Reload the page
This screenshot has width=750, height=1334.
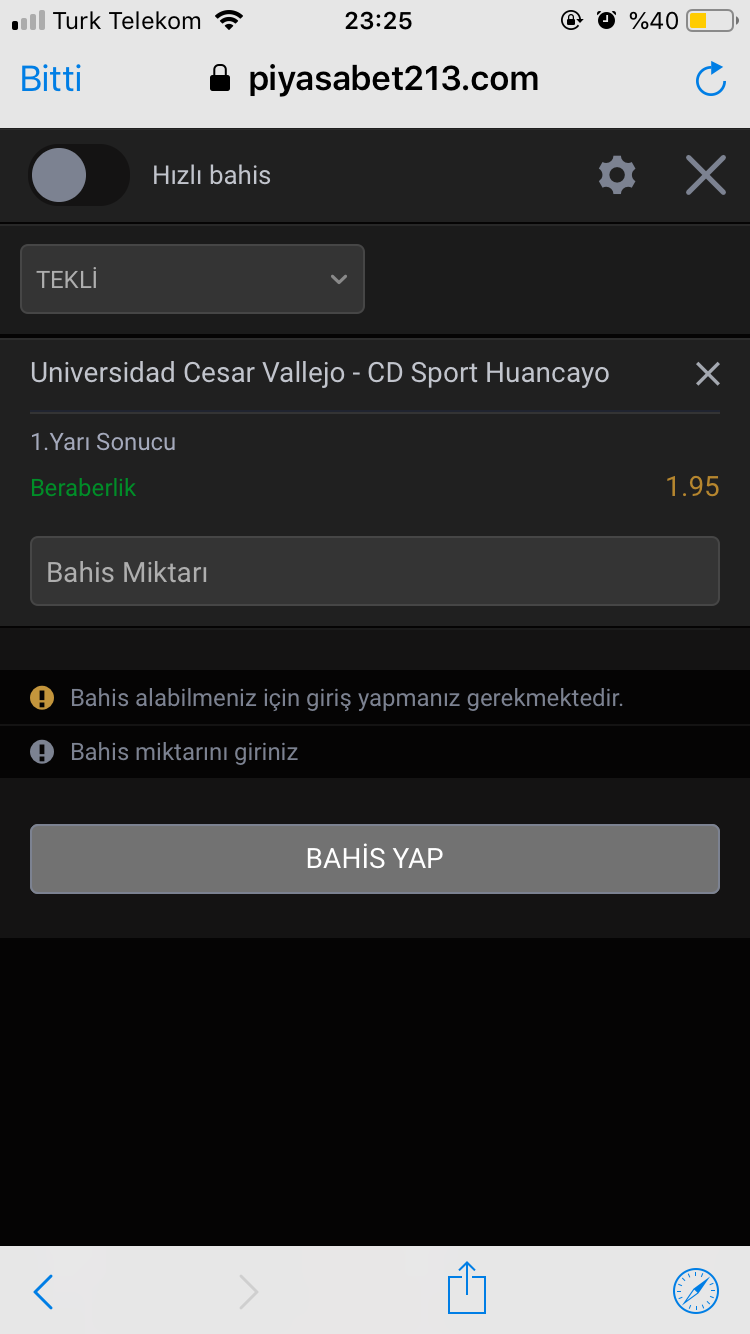710,79
